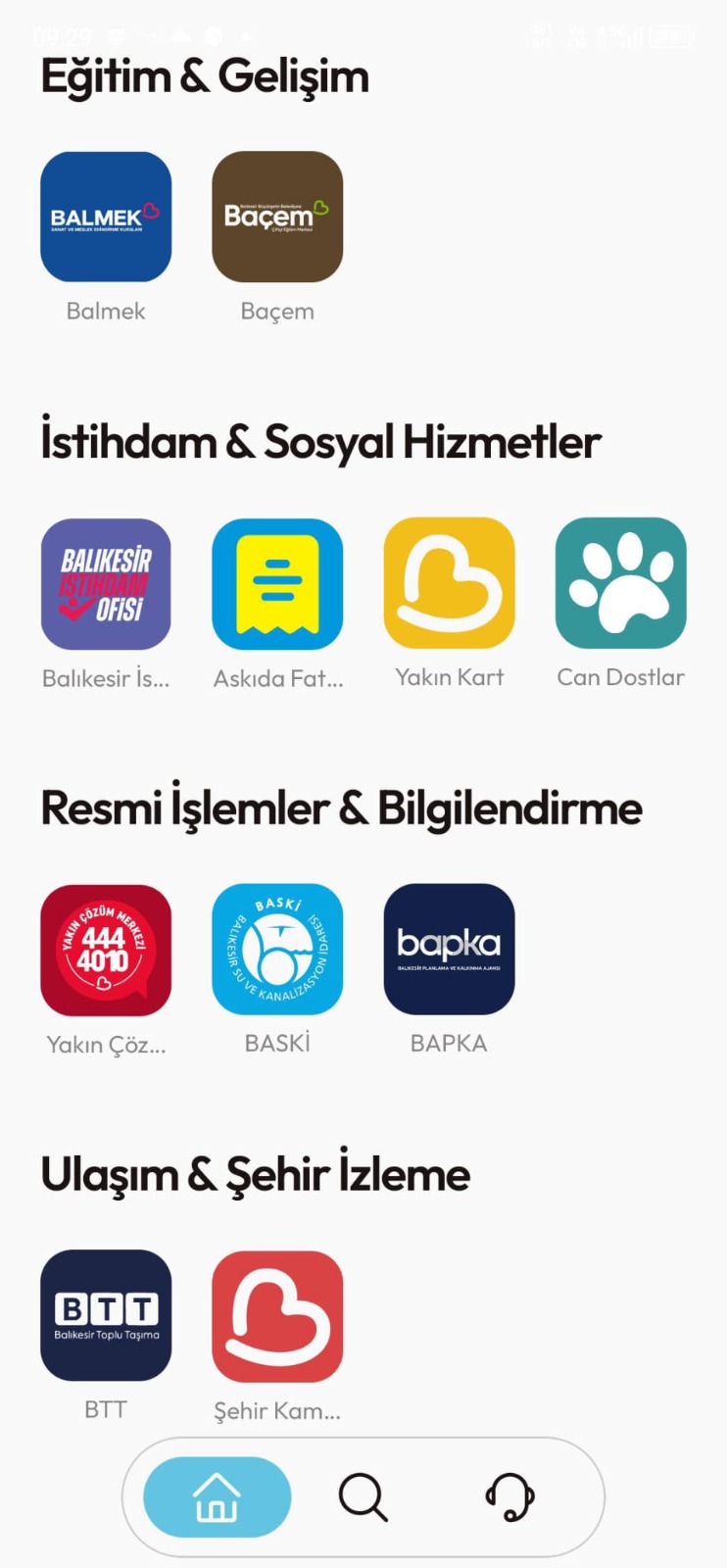
Task: Switch to the search tab
Action: (x=363, y=1496)
